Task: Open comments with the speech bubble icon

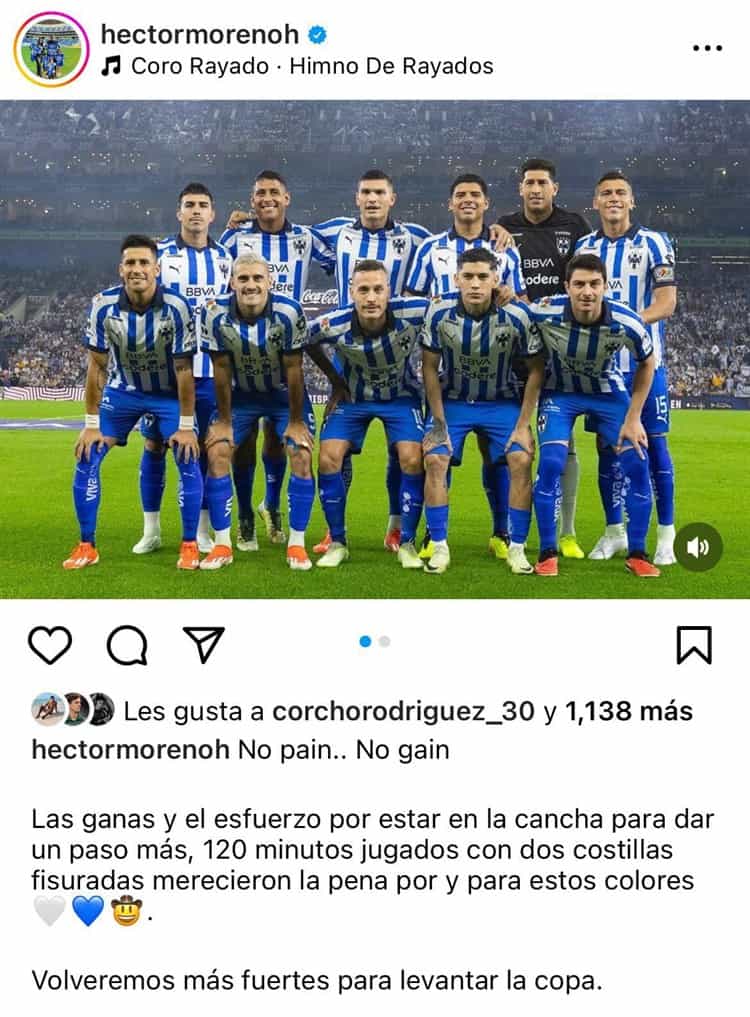Action: 127,646
